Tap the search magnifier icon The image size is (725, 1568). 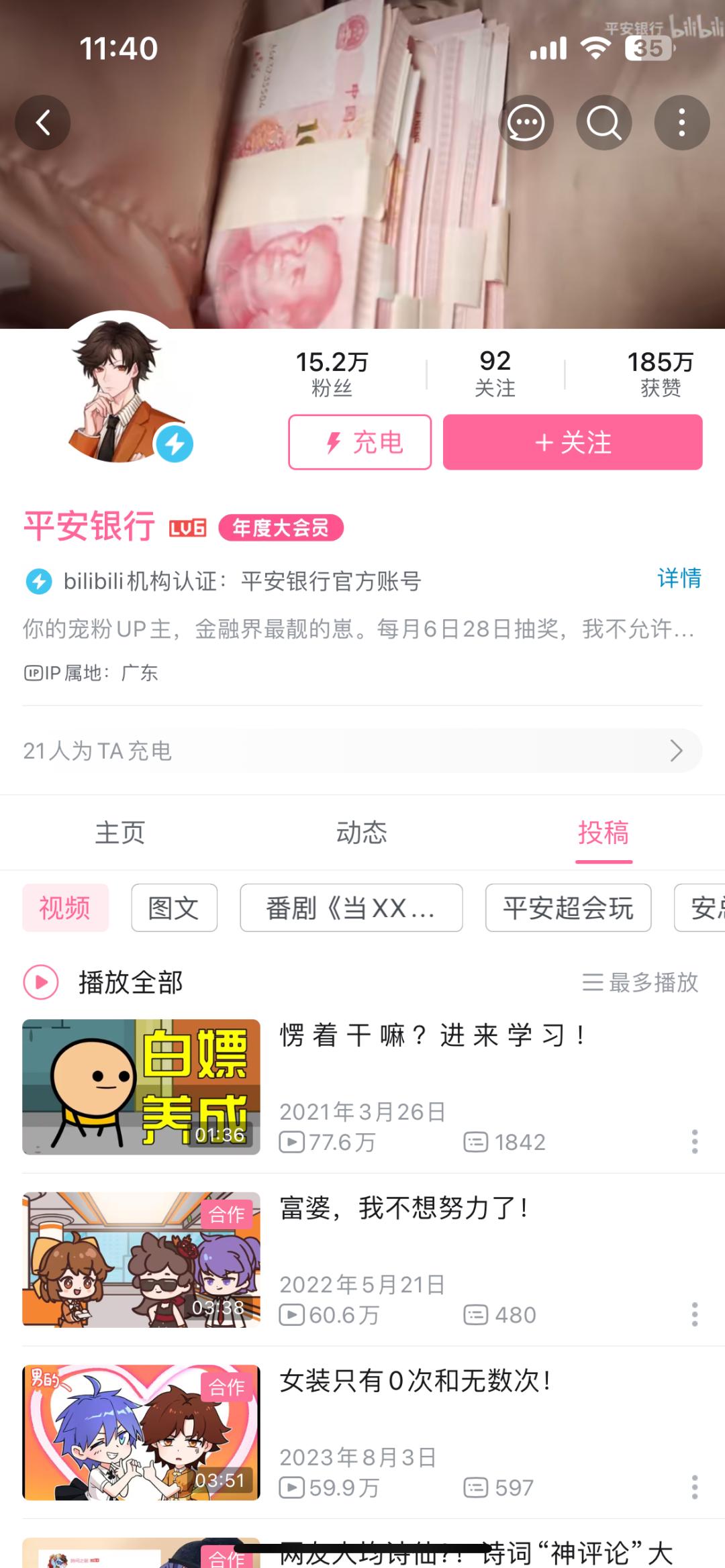(603, 123)
